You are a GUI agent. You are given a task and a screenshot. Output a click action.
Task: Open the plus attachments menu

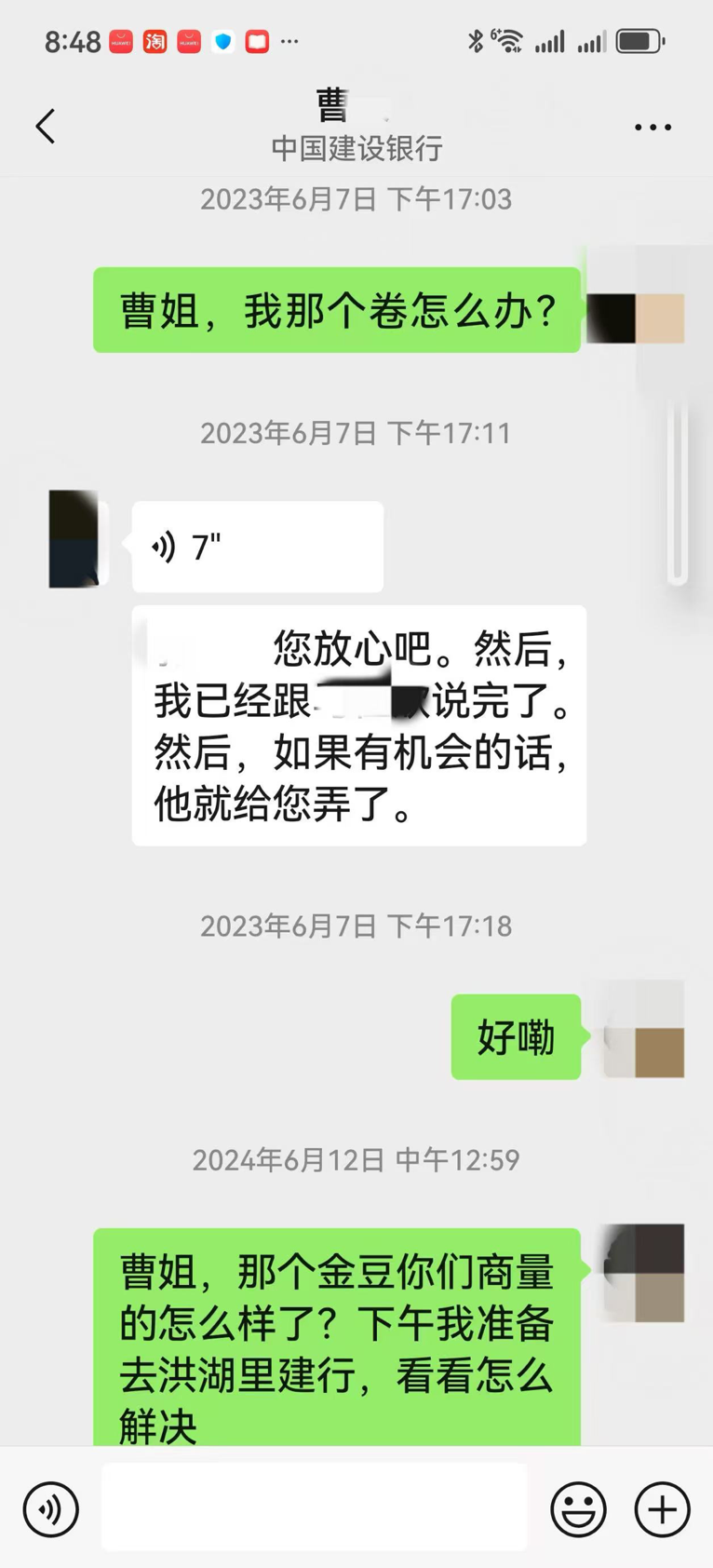tap(662, 1509)
